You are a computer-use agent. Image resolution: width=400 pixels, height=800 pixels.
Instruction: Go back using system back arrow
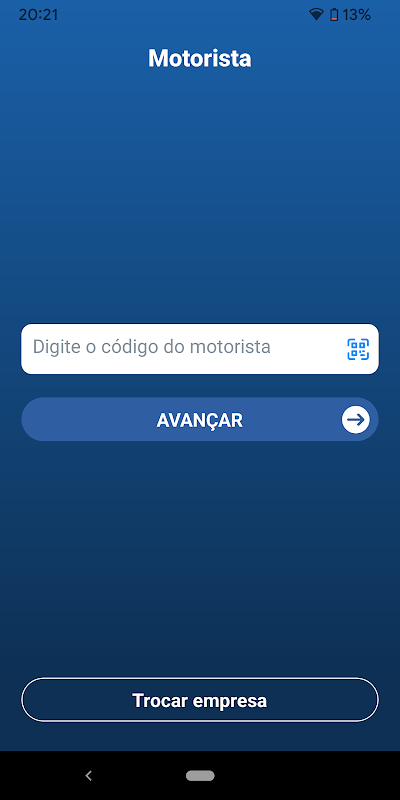coord(88,776)
